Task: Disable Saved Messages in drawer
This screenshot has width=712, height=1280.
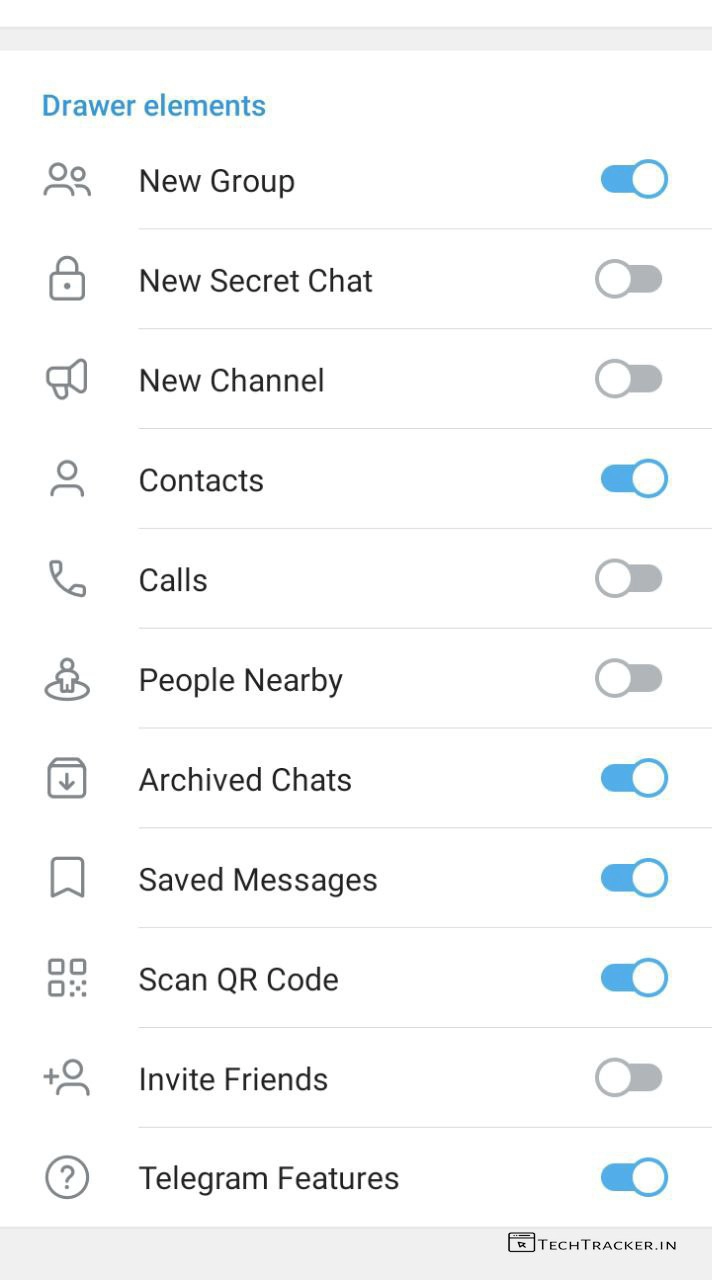Action: 633,879
